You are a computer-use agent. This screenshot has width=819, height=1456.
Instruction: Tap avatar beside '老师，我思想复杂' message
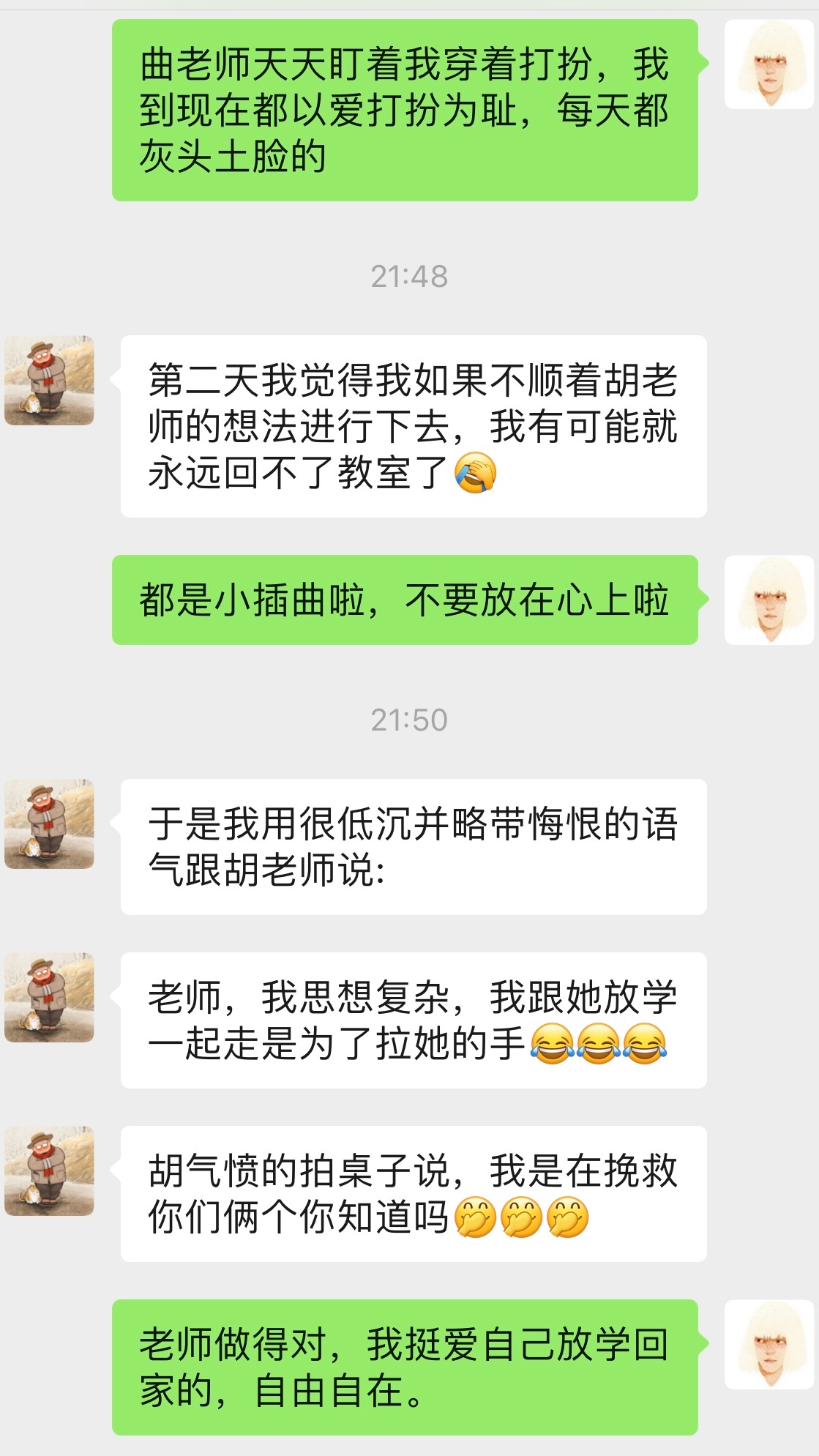49,998
